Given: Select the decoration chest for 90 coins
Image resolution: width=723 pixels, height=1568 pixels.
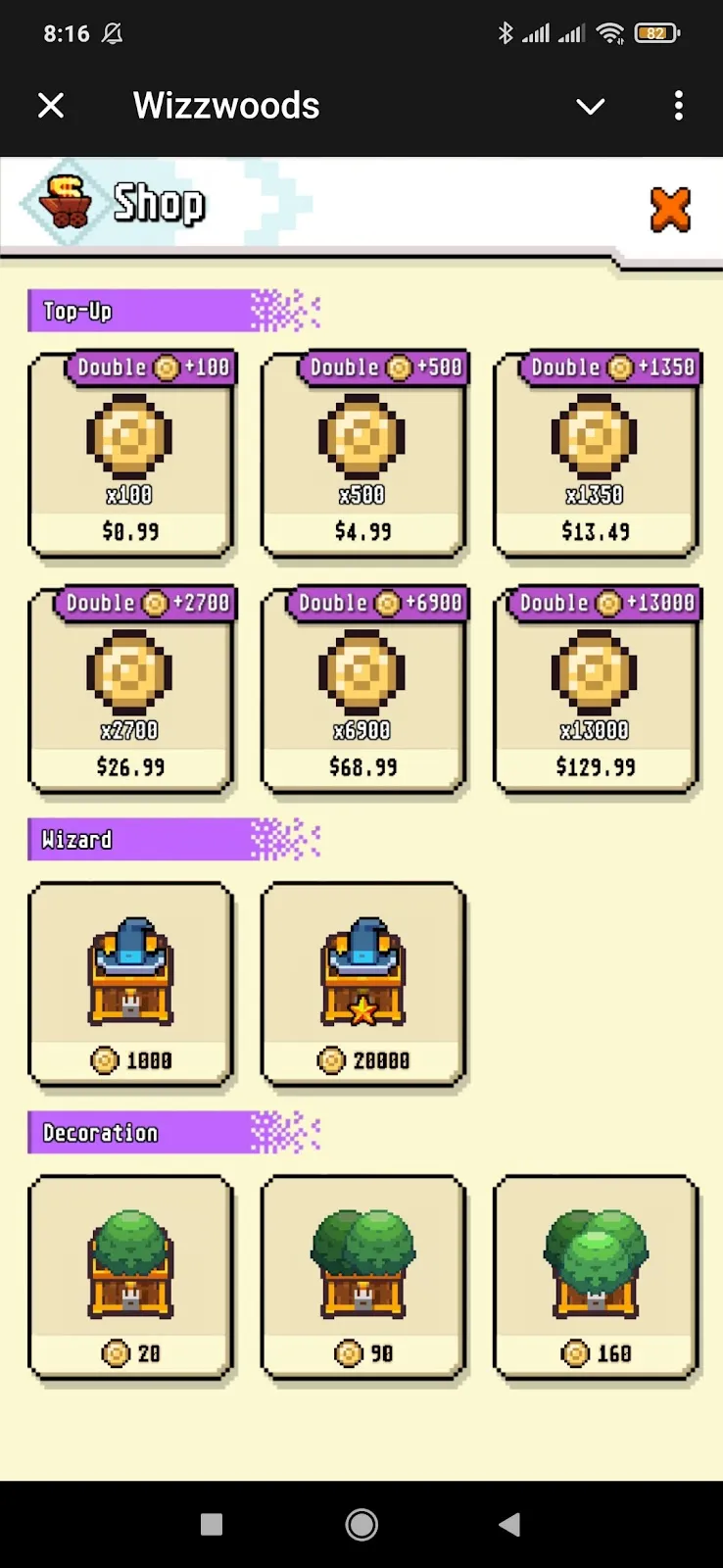Looking at the screenshot, I should (363, 1278).
